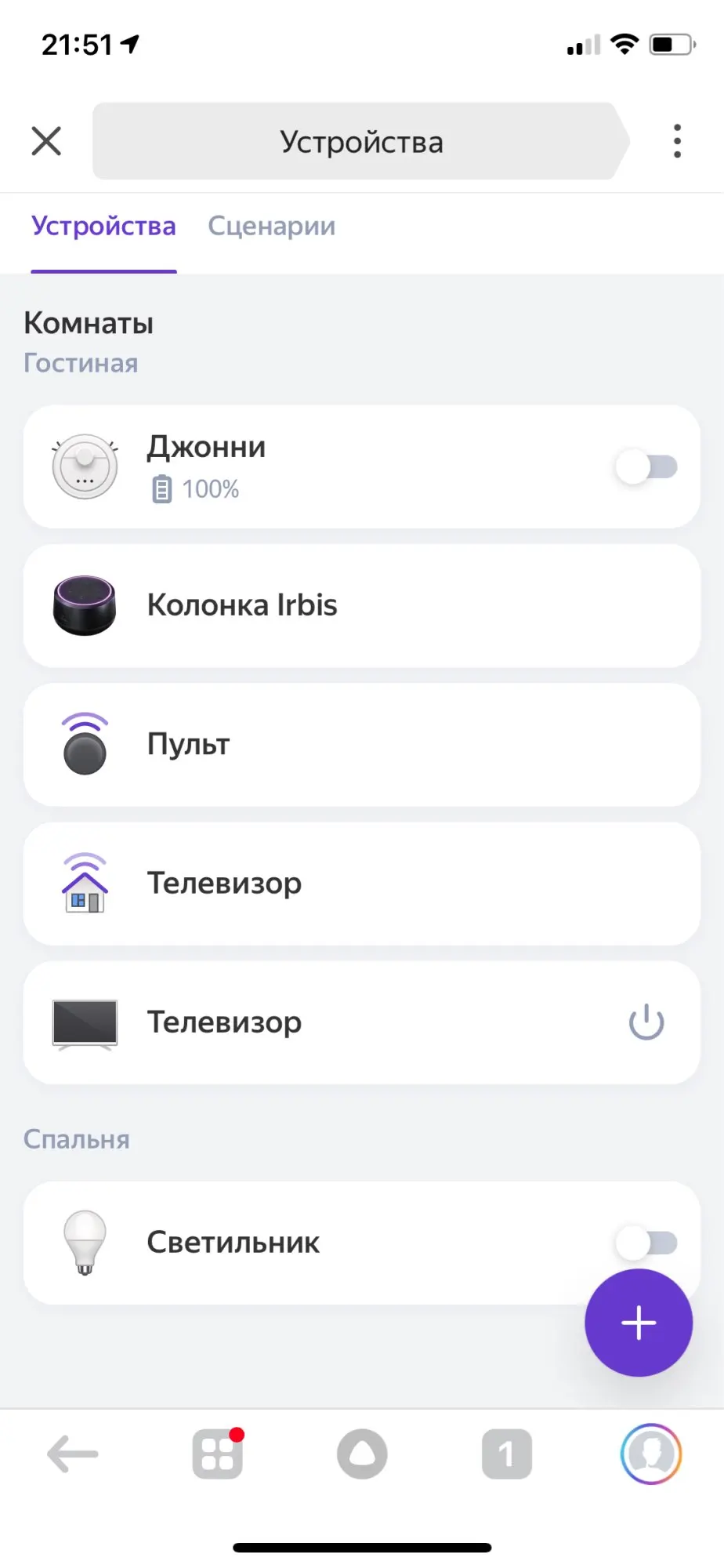Open the three-dot overflow menu

677,142
